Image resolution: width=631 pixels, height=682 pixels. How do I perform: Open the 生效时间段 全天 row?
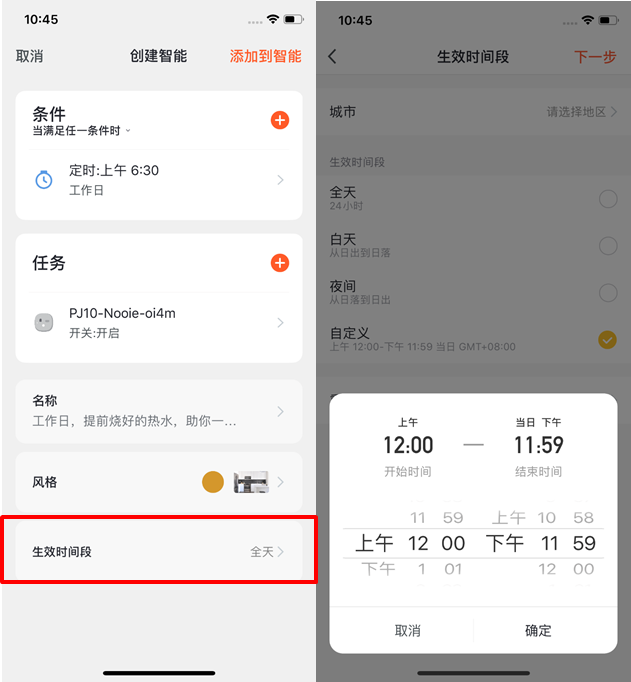coord(159,551)
